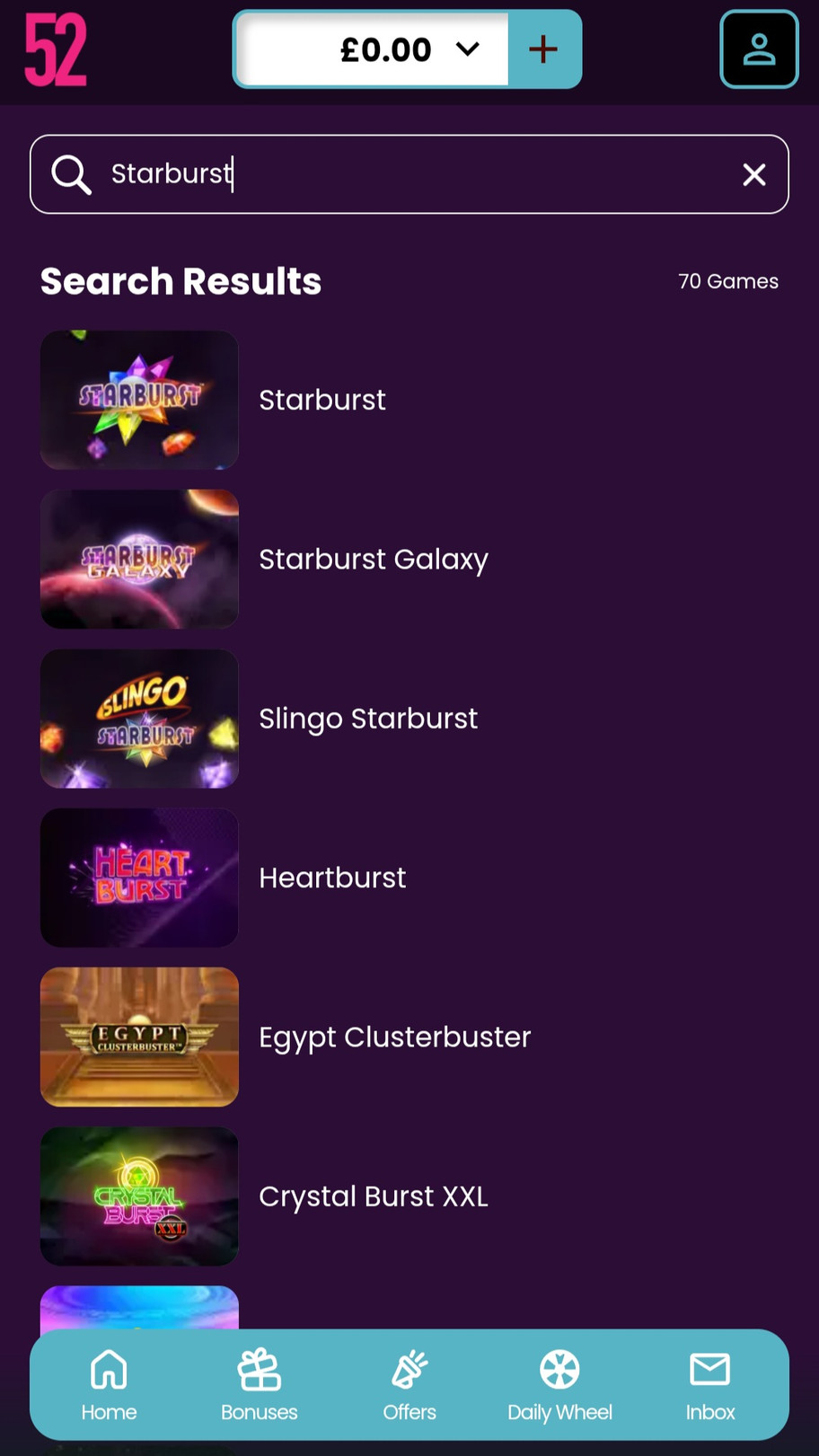The width and height of the screenshot is (819, 1456).
Task: Open the Starburst Galaxy game
Action: [373, 559]
